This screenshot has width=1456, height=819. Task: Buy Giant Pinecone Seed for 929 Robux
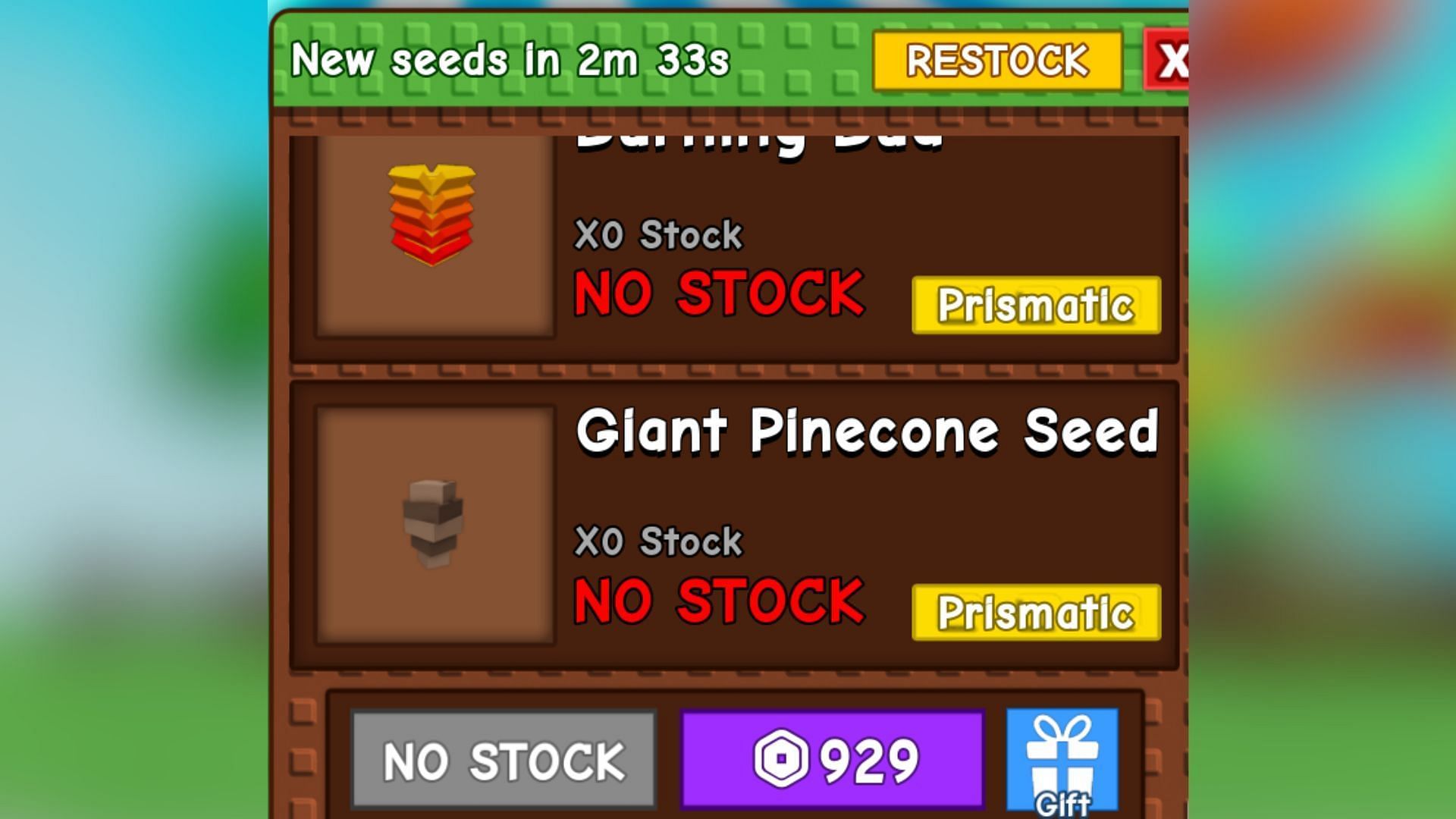[832, 759]
